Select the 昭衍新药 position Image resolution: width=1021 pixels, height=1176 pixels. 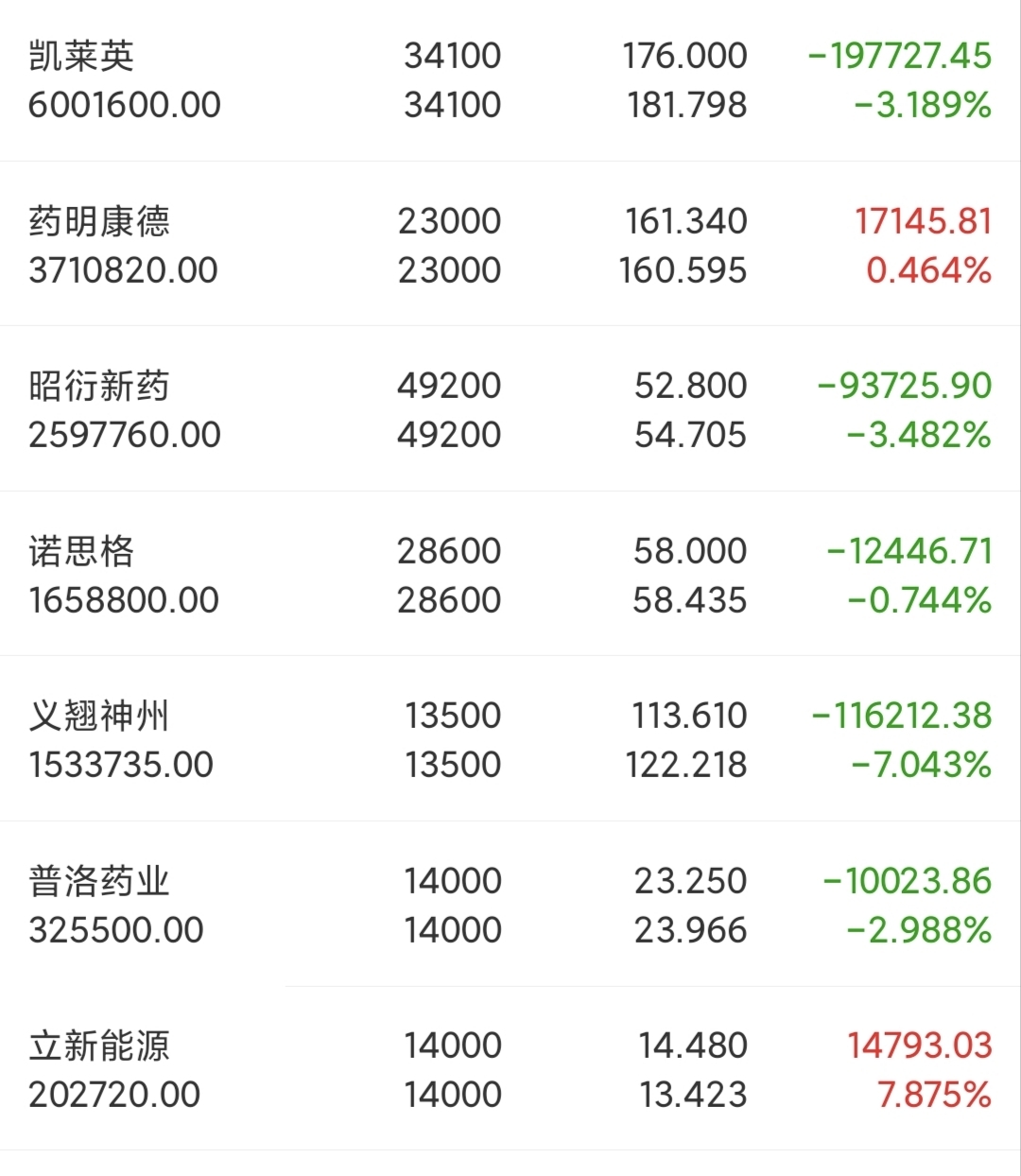point(510,409)
